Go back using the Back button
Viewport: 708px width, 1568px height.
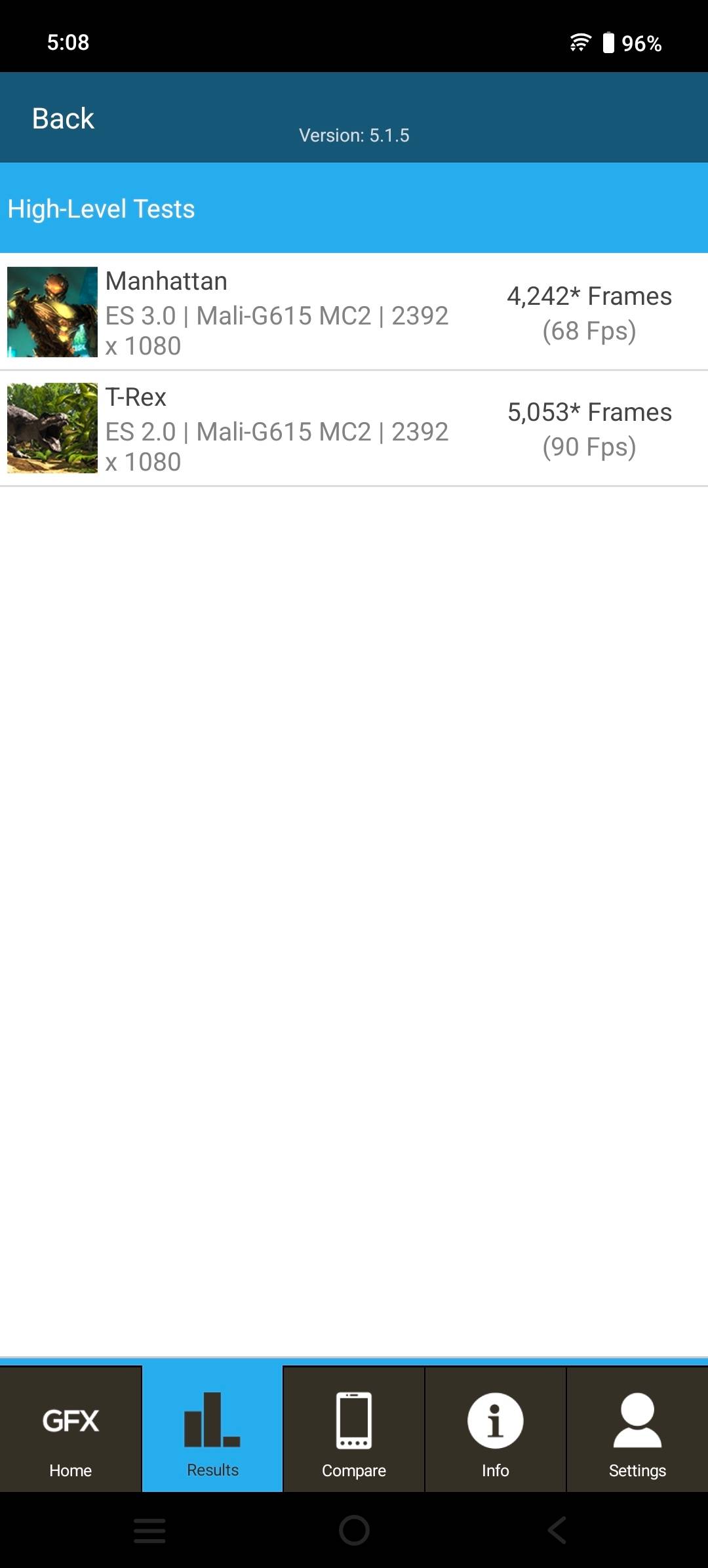63,119
